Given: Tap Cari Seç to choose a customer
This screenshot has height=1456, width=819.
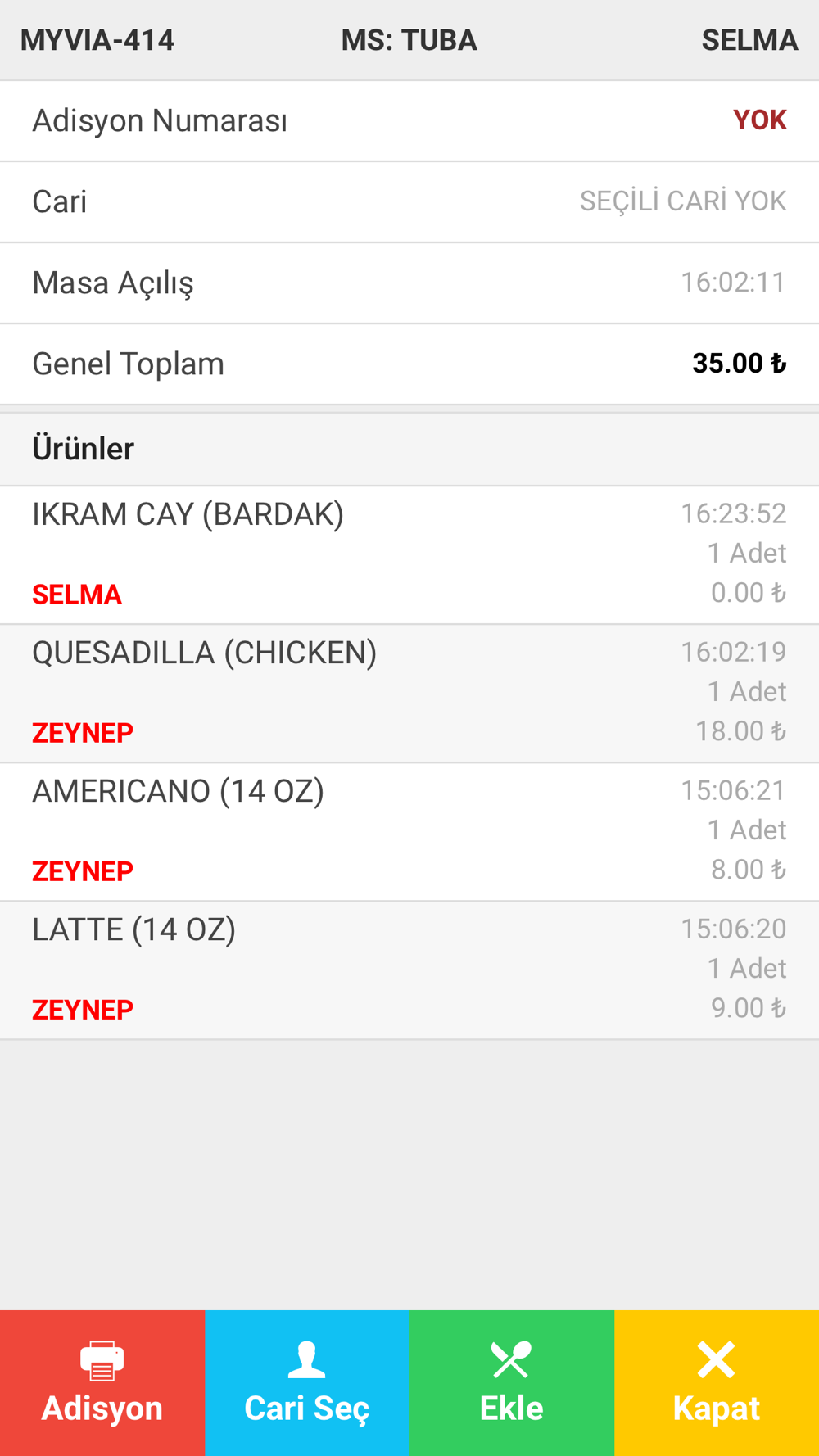Looking at the screenshot, I should (307, 1383).
